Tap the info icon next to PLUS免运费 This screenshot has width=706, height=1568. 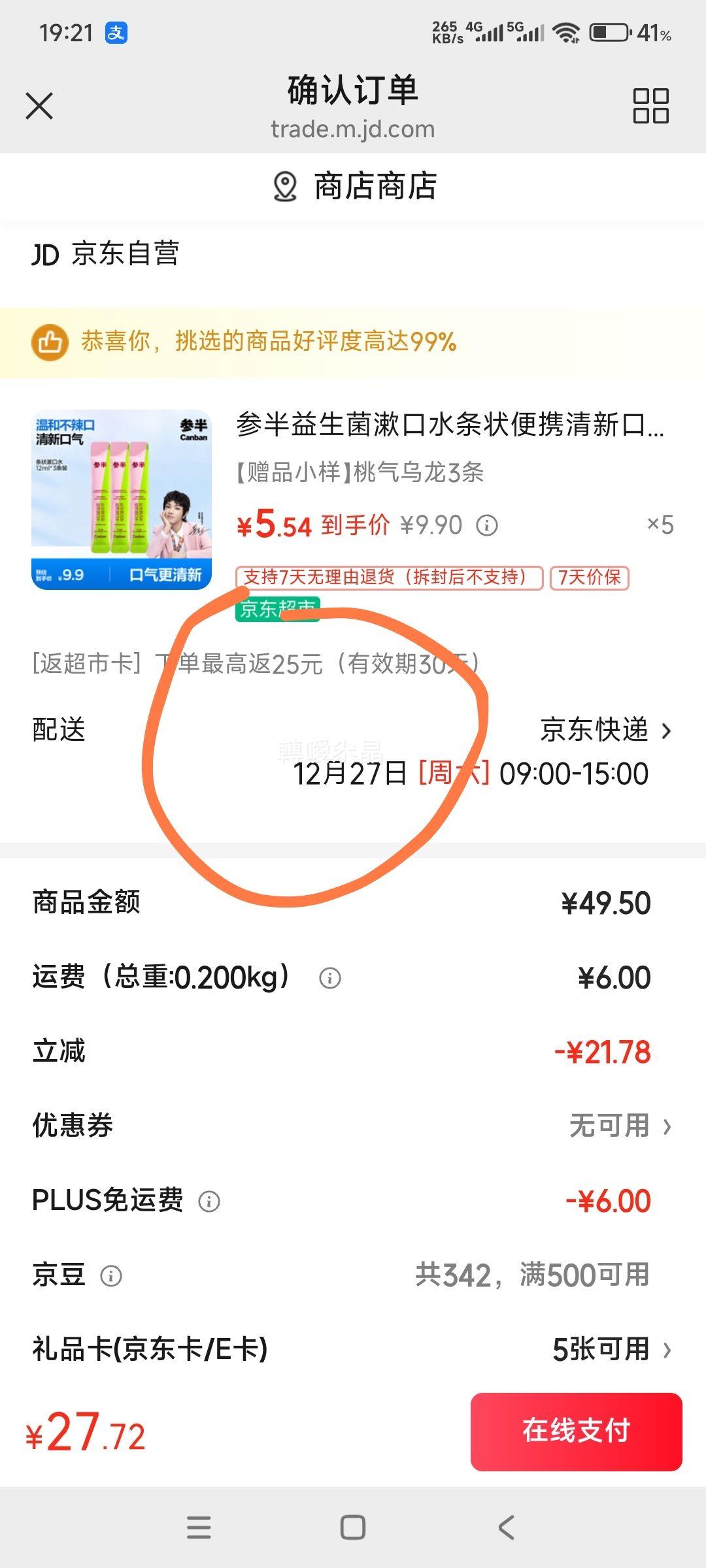point(209,1201)
